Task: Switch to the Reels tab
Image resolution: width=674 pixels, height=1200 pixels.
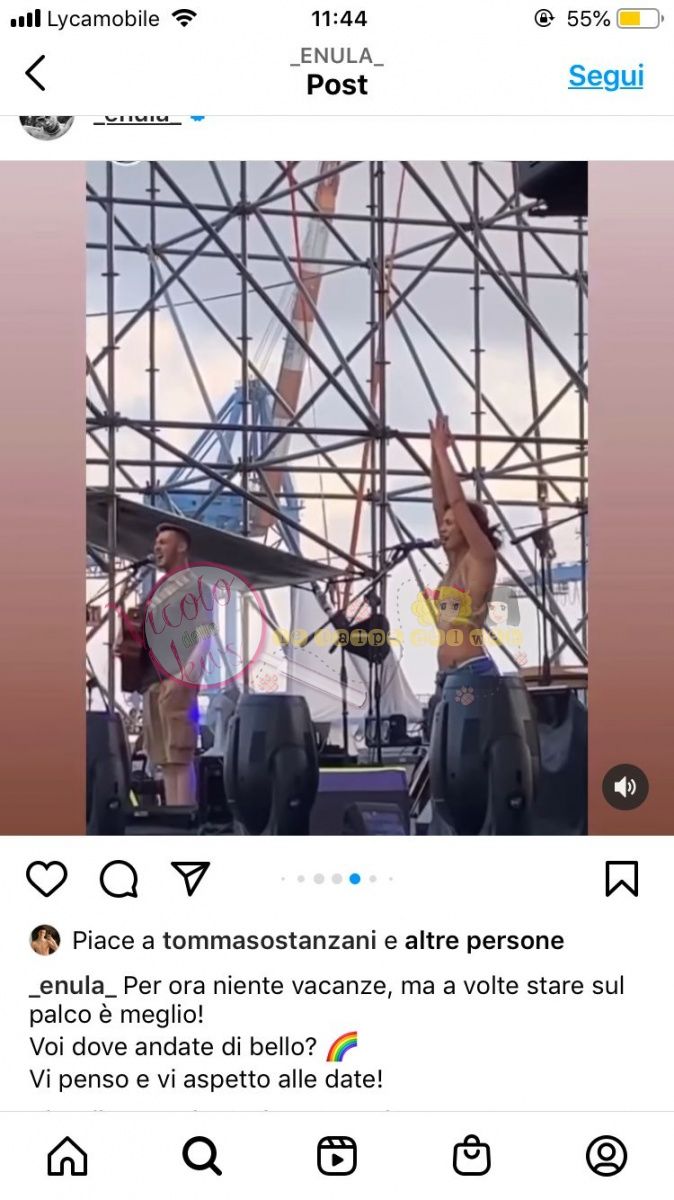Action: tap(337, 1156)
